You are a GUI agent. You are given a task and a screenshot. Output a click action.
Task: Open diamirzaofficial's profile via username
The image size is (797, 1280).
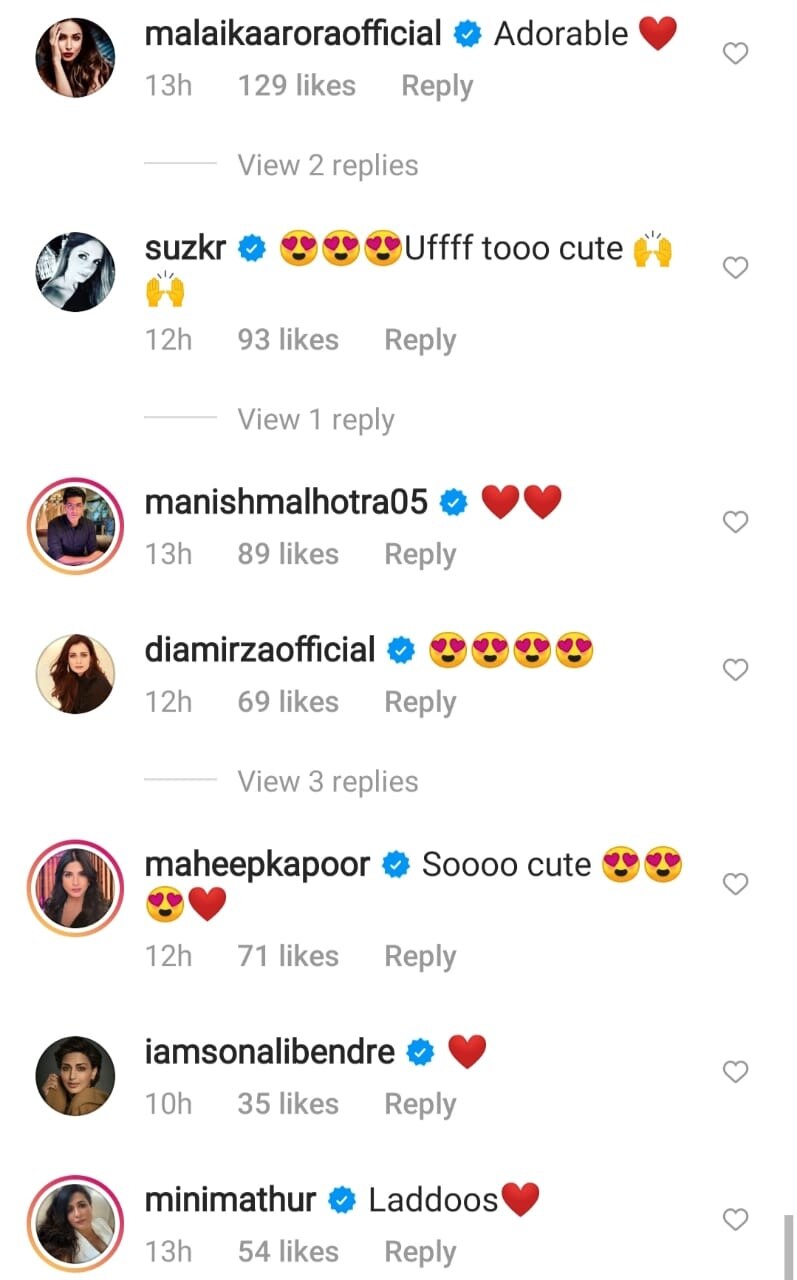pyautogui.click(x=260, y=650)
